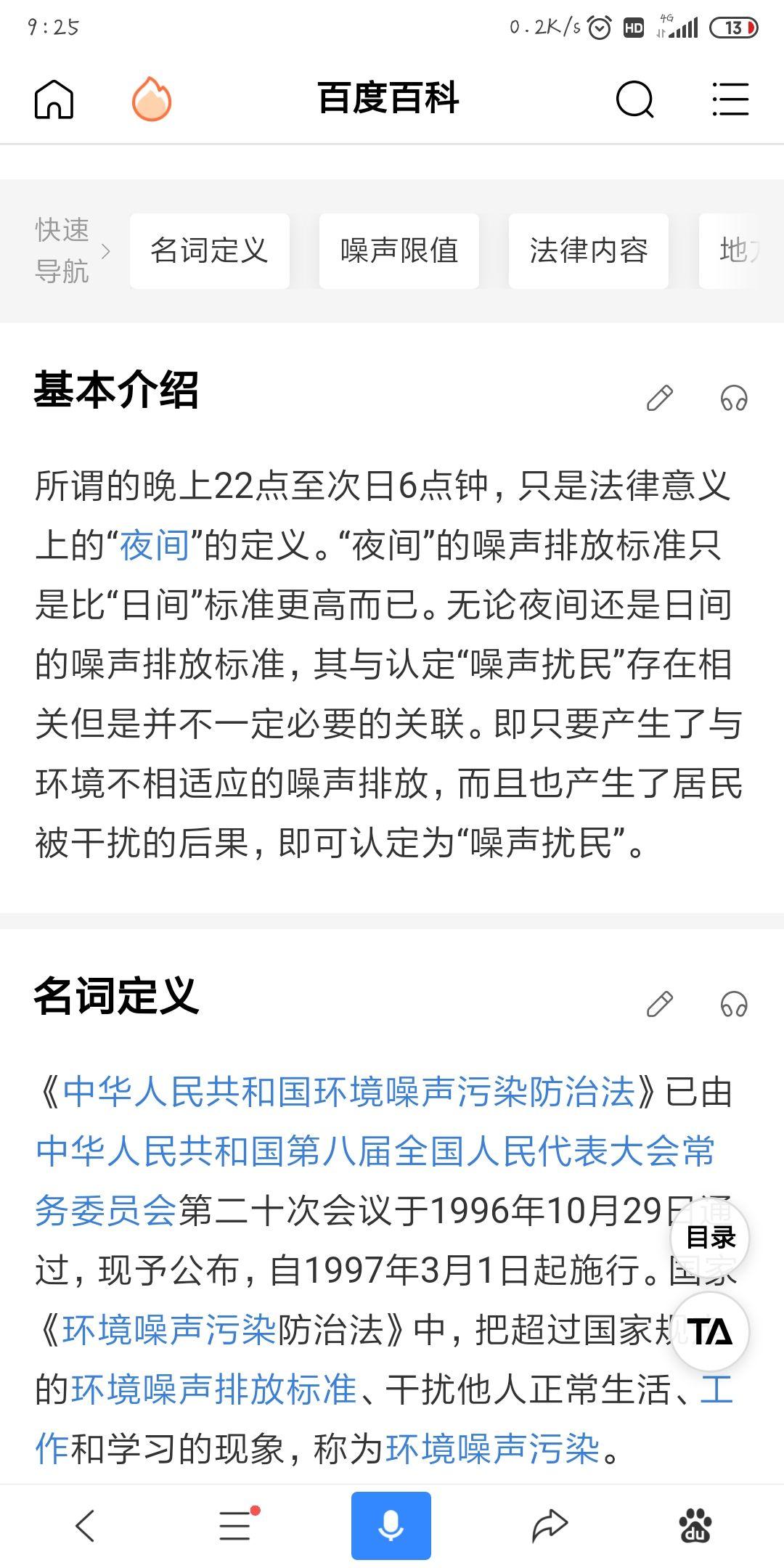
Task: Open 中华人民共和国环境噪声污染防治法 link
Action: (x=348, y=1093)
